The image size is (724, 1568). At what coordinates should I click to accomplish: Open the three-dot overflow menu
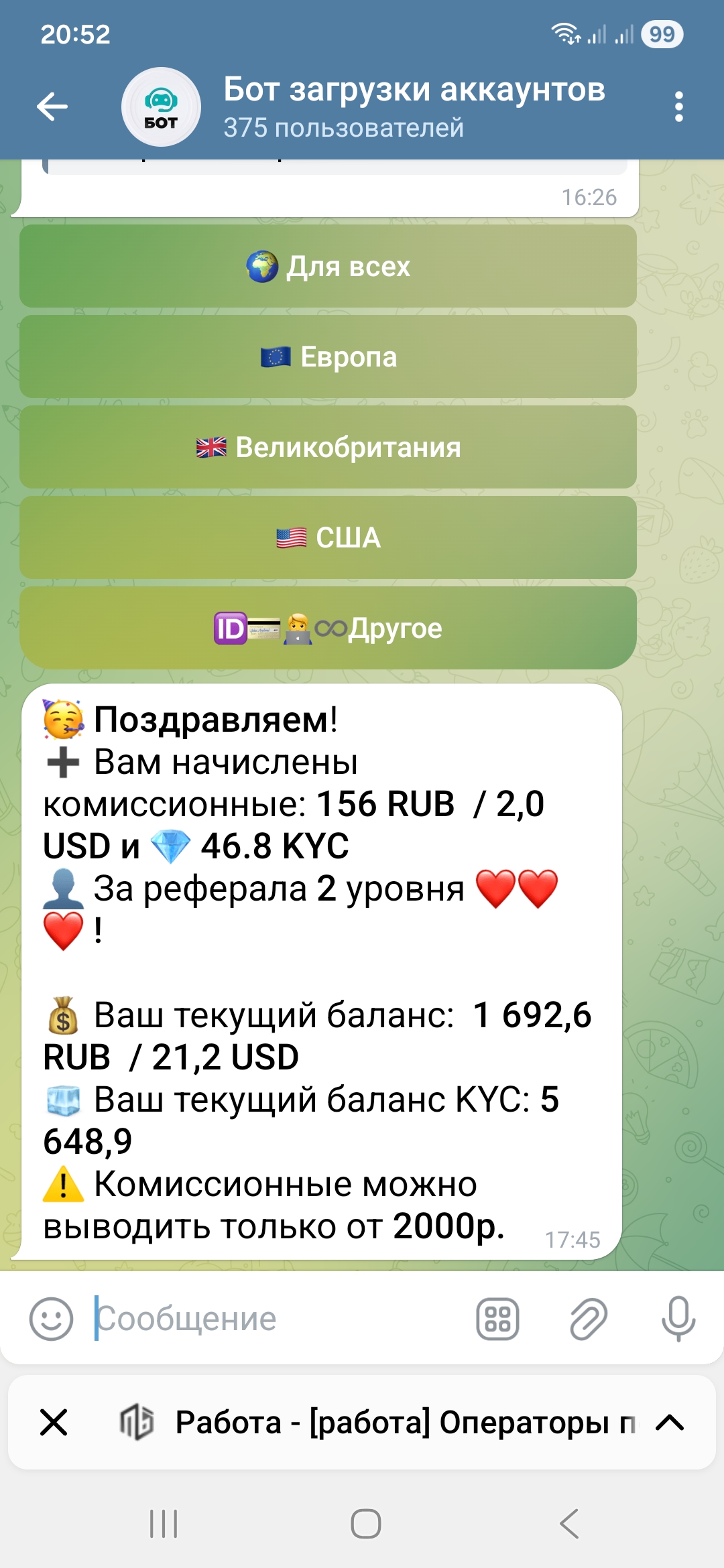click(678, 107)
